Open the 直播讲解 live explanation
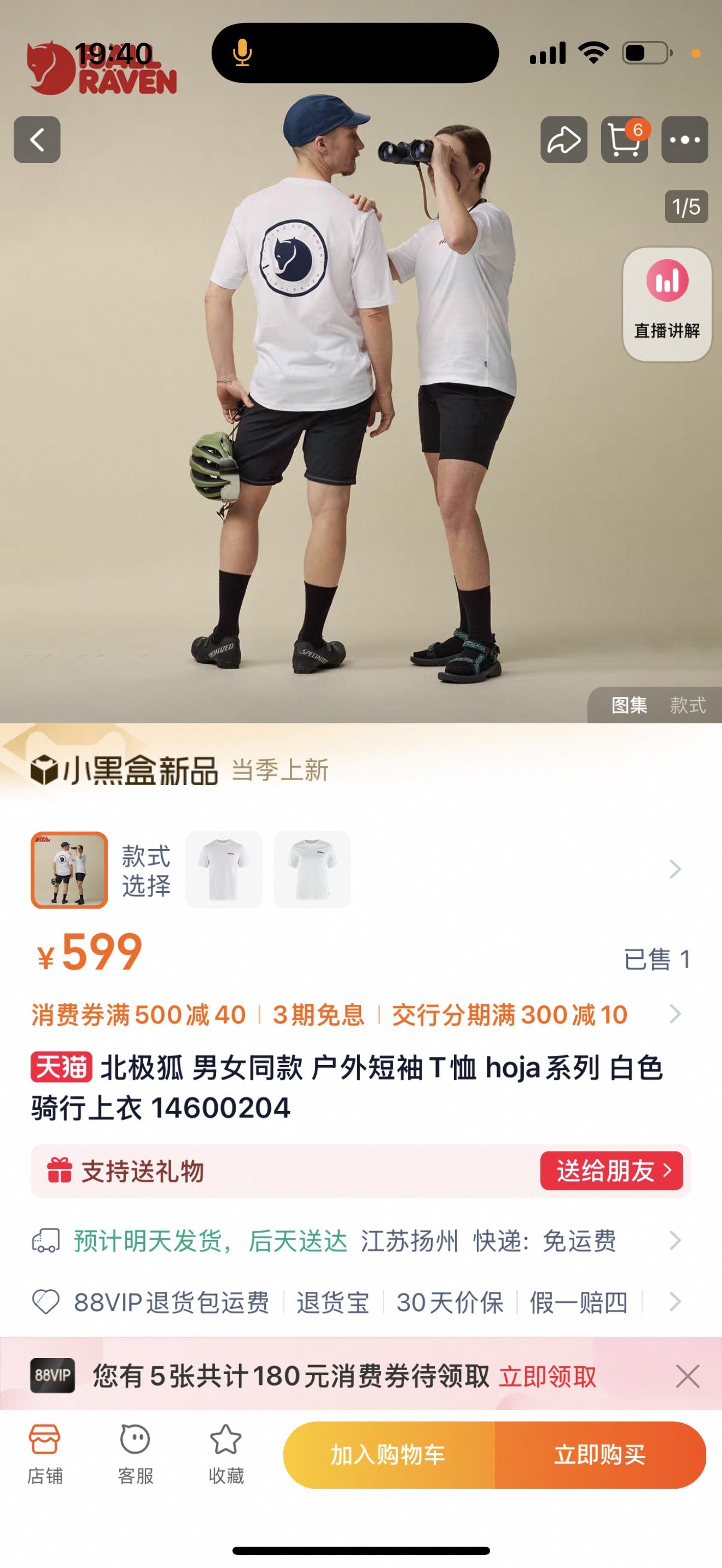This screenshot has height=1568, width=722. (x=667, y=303)
